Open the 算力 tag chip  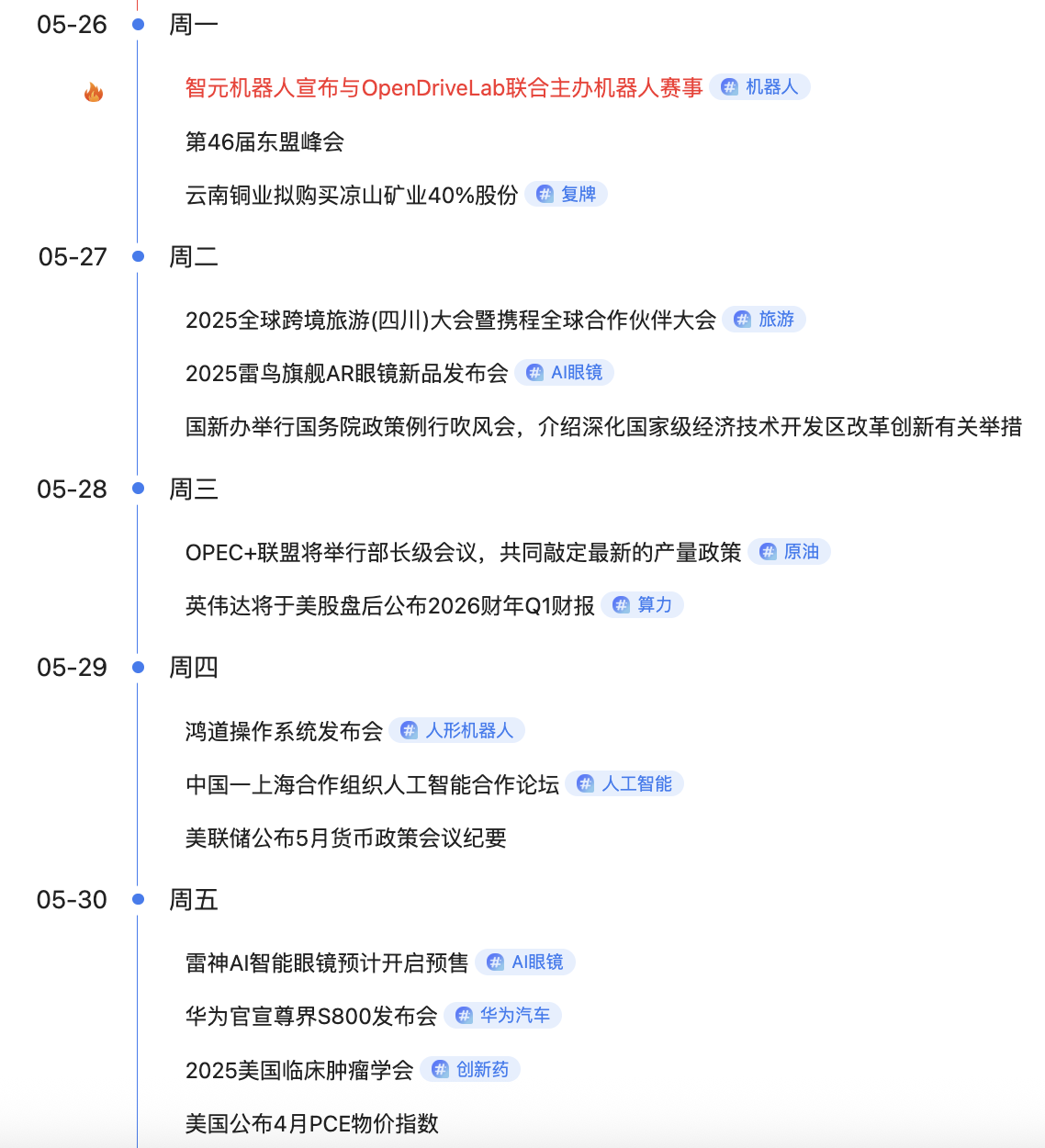(x=643, y=605)
